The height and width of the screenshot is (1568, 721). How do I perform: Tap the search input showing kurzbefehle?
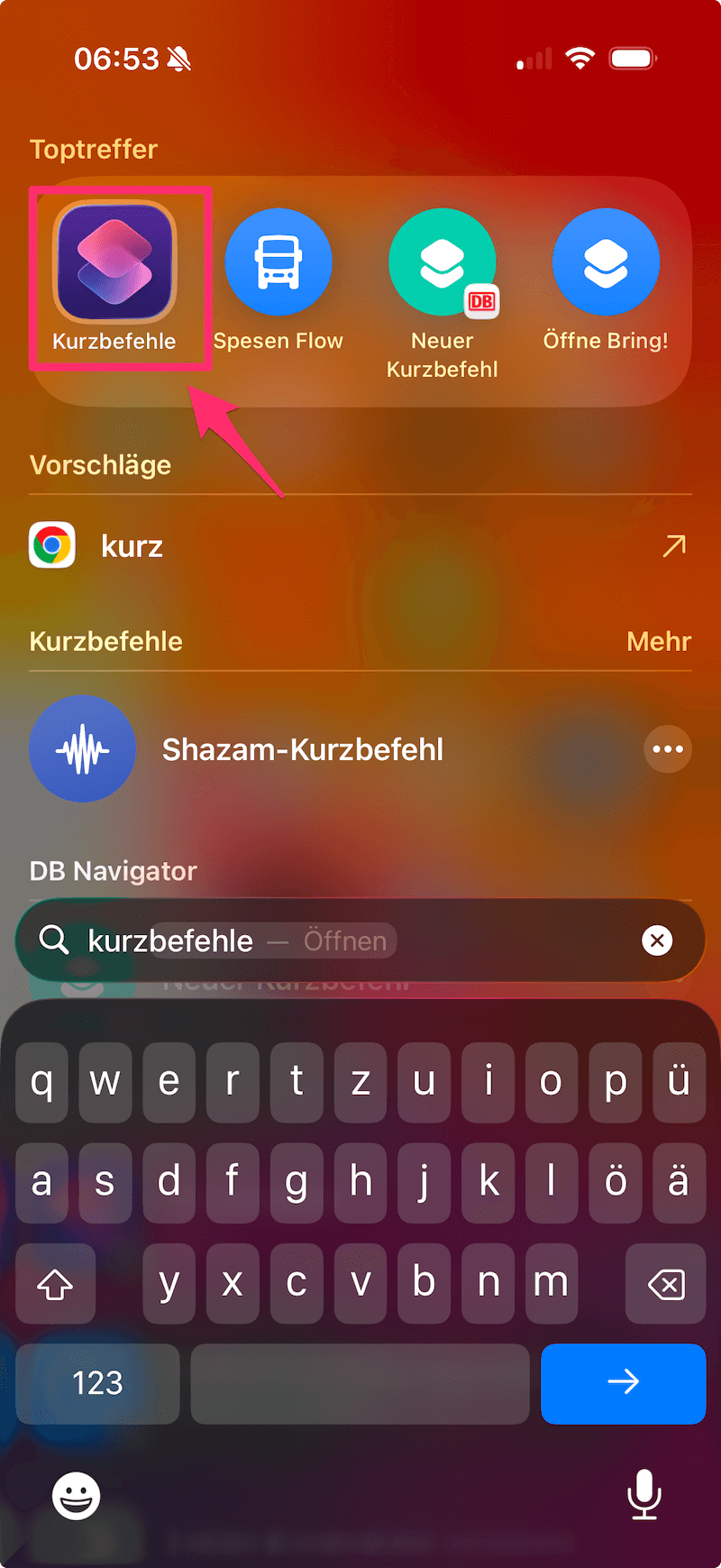point(270,940)
